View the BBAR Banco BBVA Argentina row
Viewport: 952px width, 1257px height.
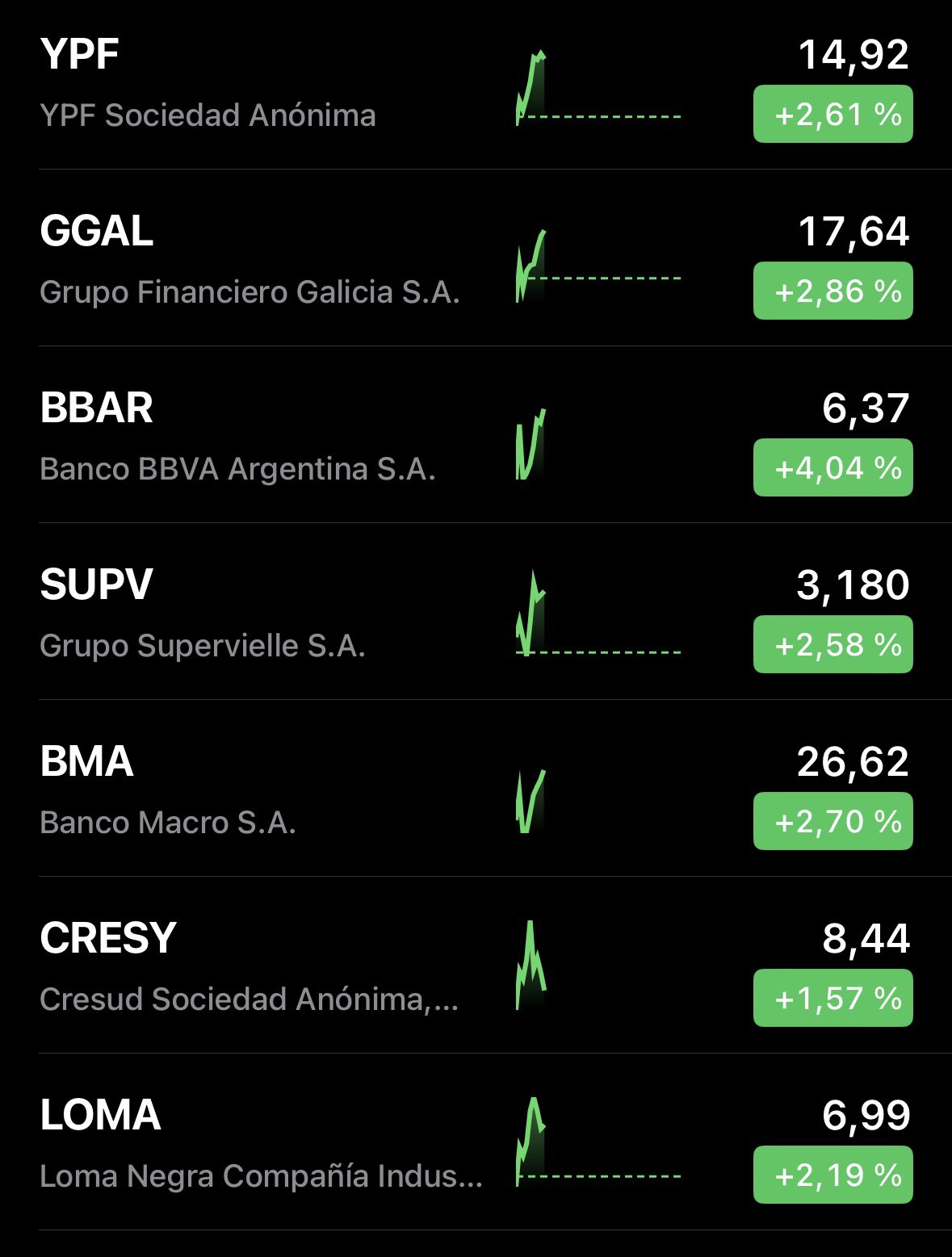pos(242,437)
